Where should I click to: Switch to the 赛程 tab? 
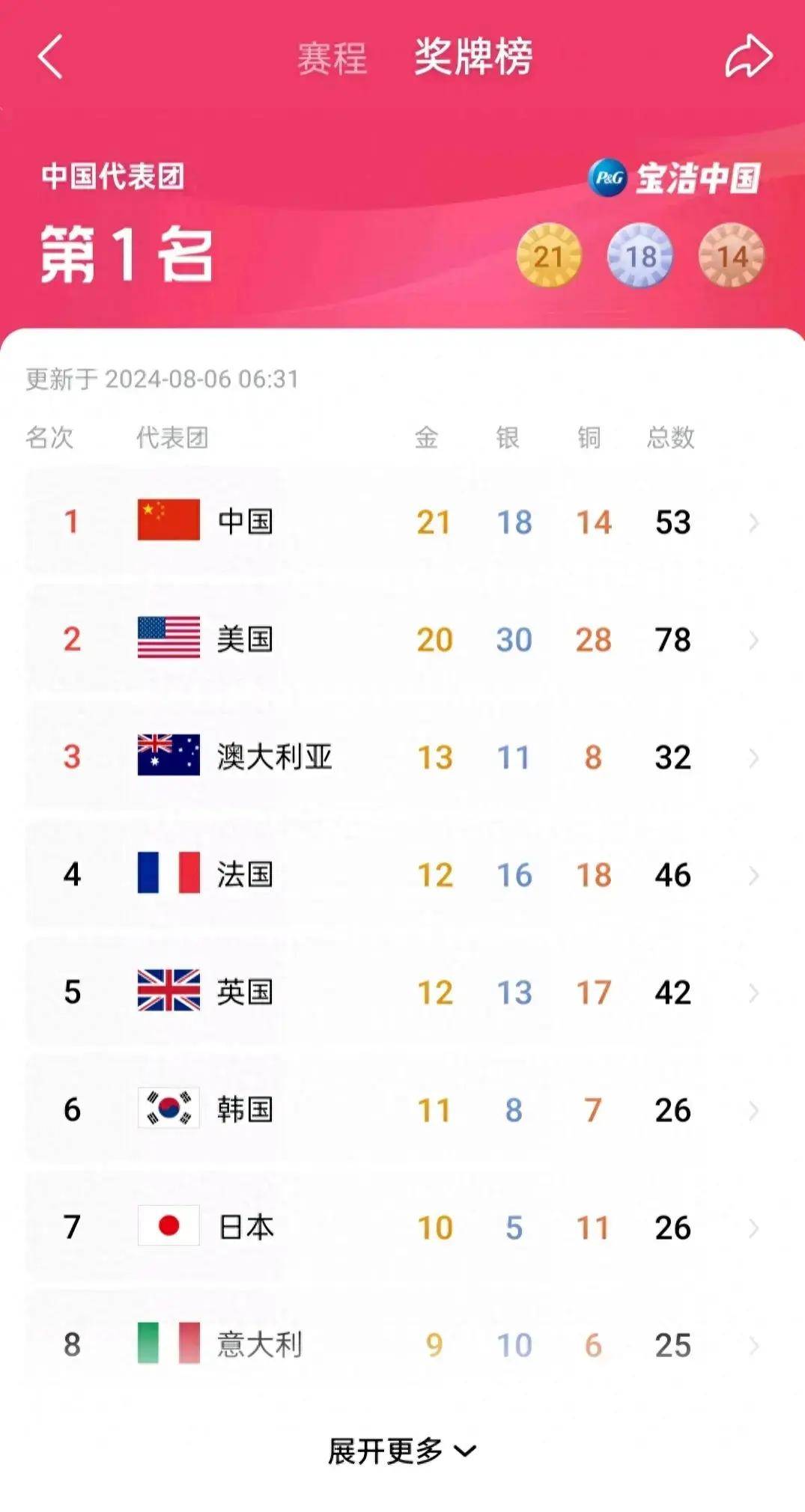click(x=332, y=58)
